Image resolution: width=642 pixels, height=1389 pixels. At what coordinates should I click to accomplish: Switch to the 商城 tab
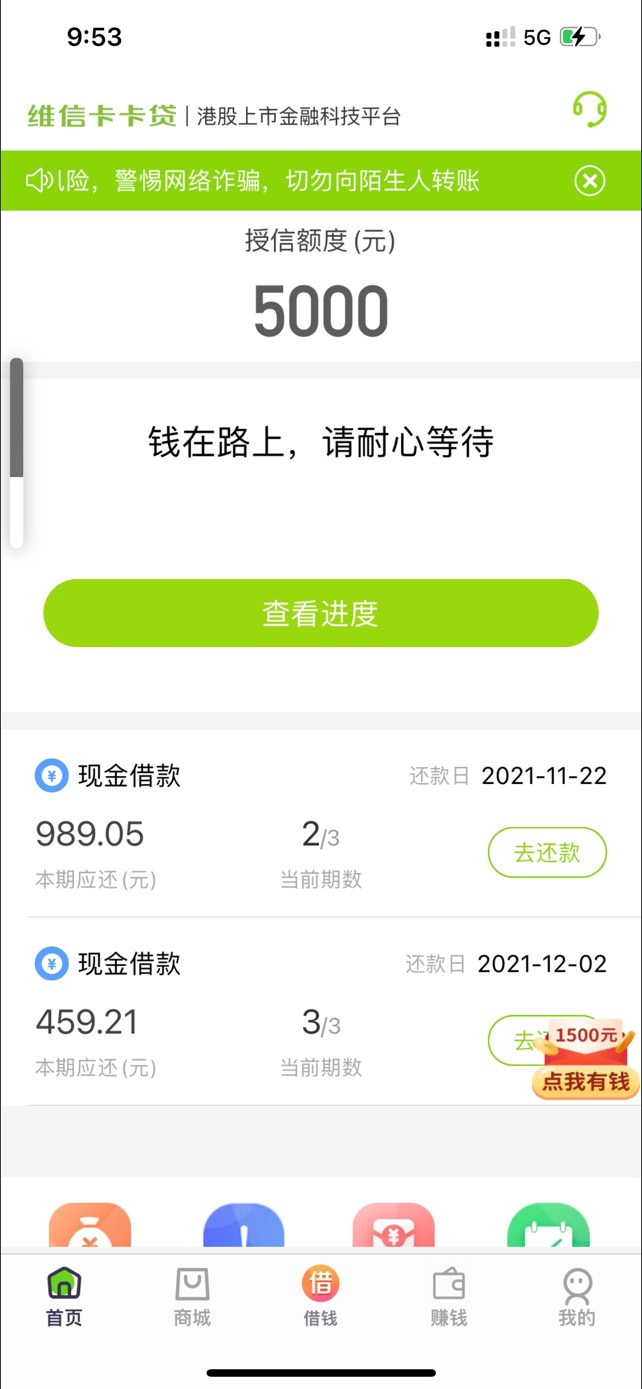coord(192,1297)
